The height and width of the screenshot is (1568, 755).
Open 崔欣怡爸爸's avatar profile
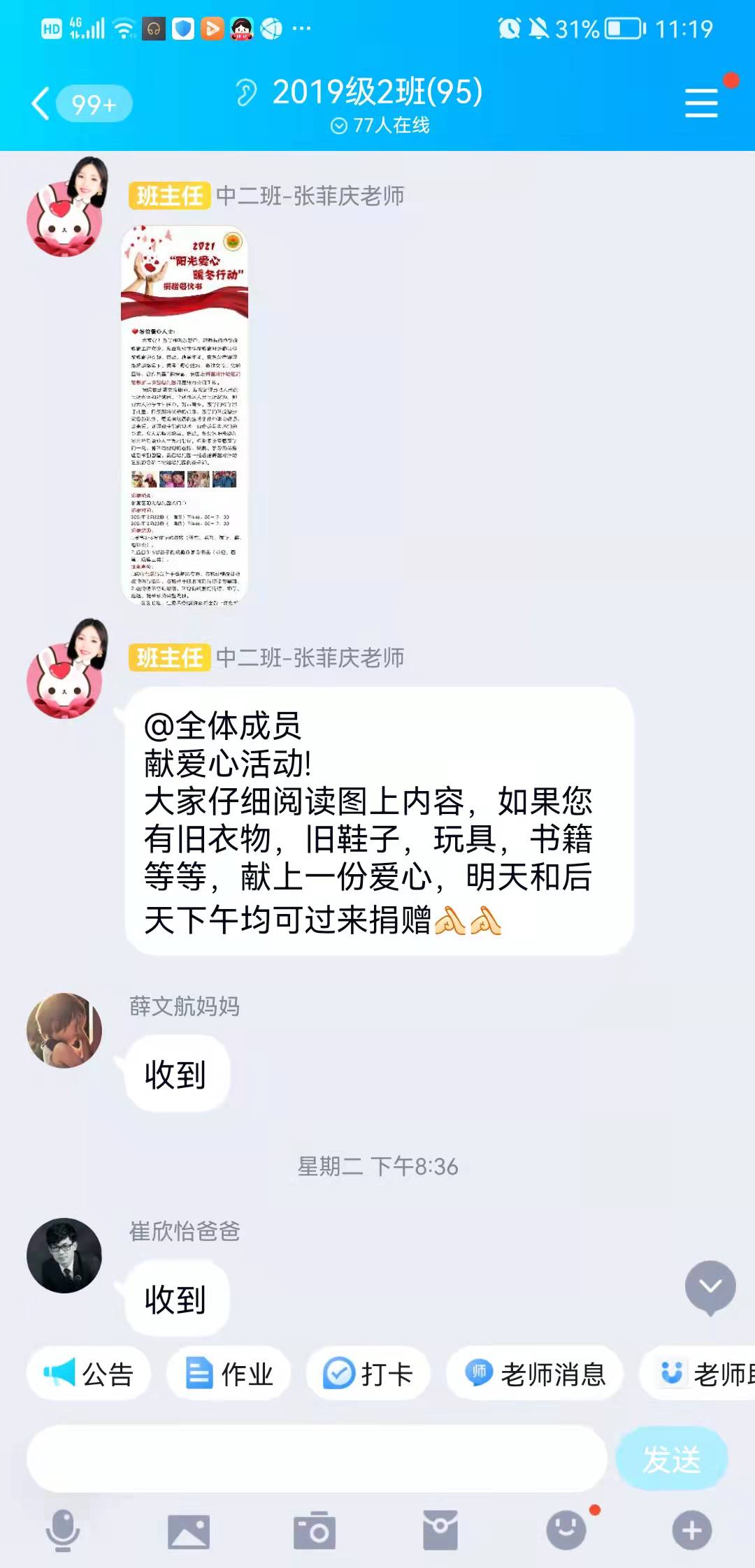[x=64, y=1255]
